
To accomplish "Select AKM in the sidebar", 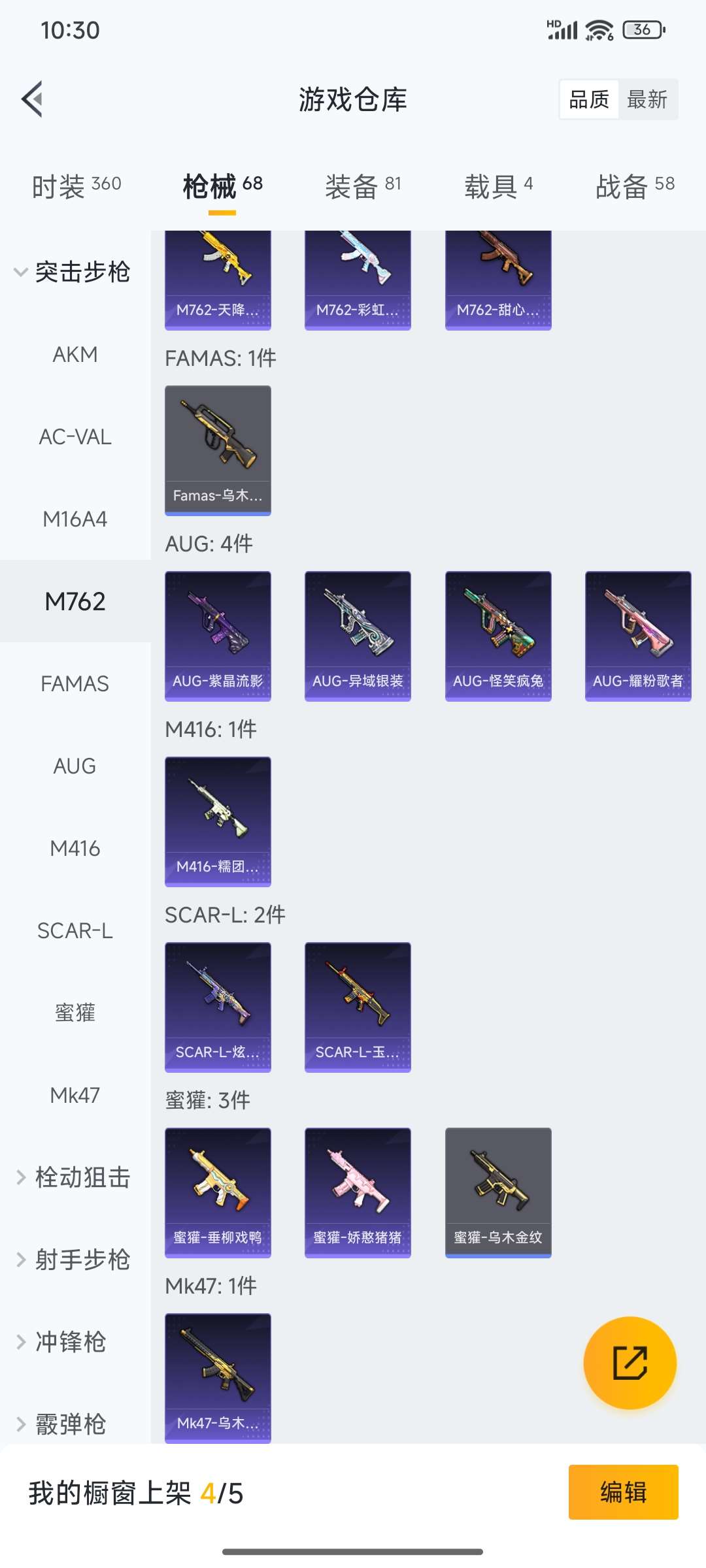I will click(75, 354).
